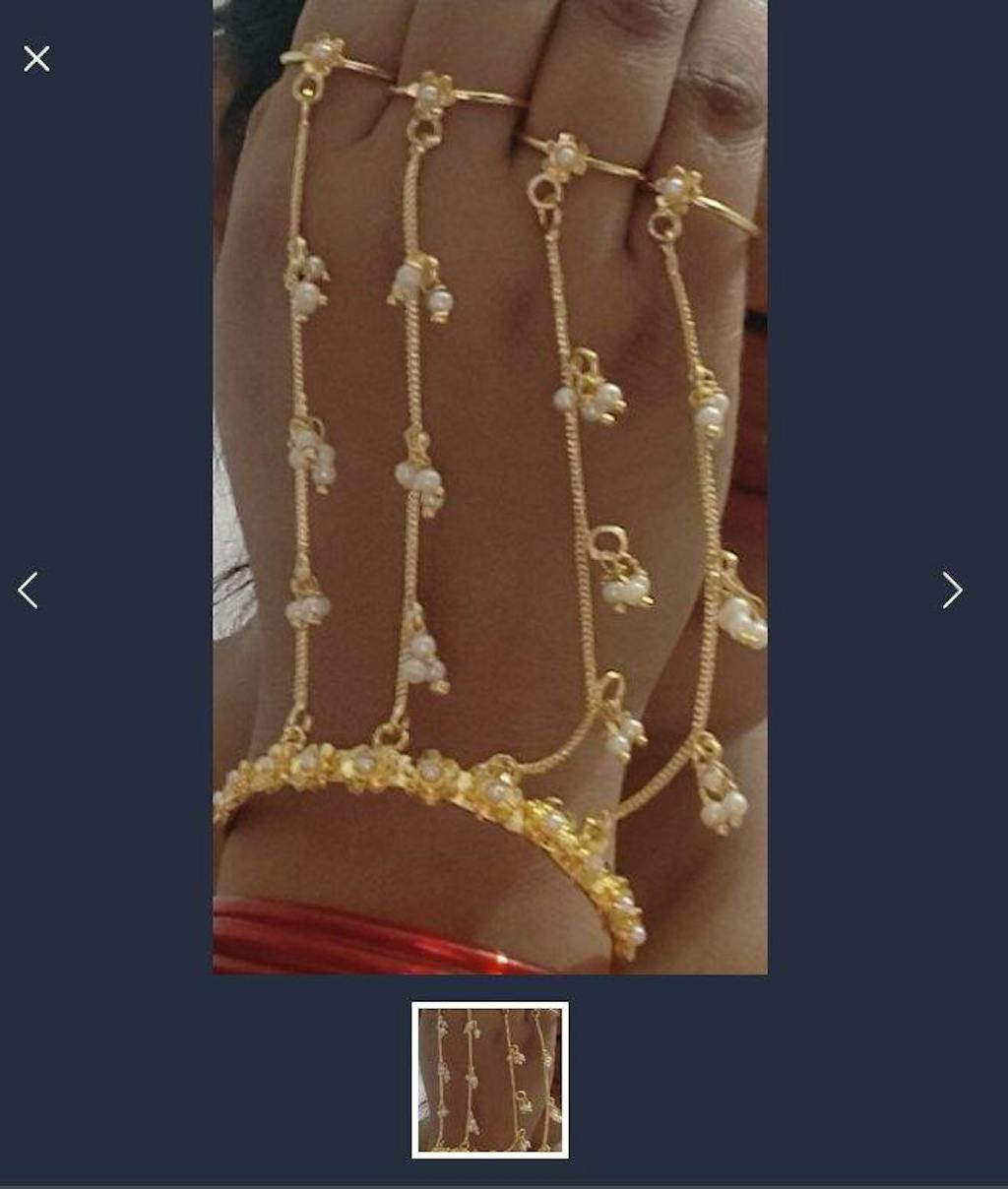
Task: Go to the previous image
Action: click(x=29, y=591)
